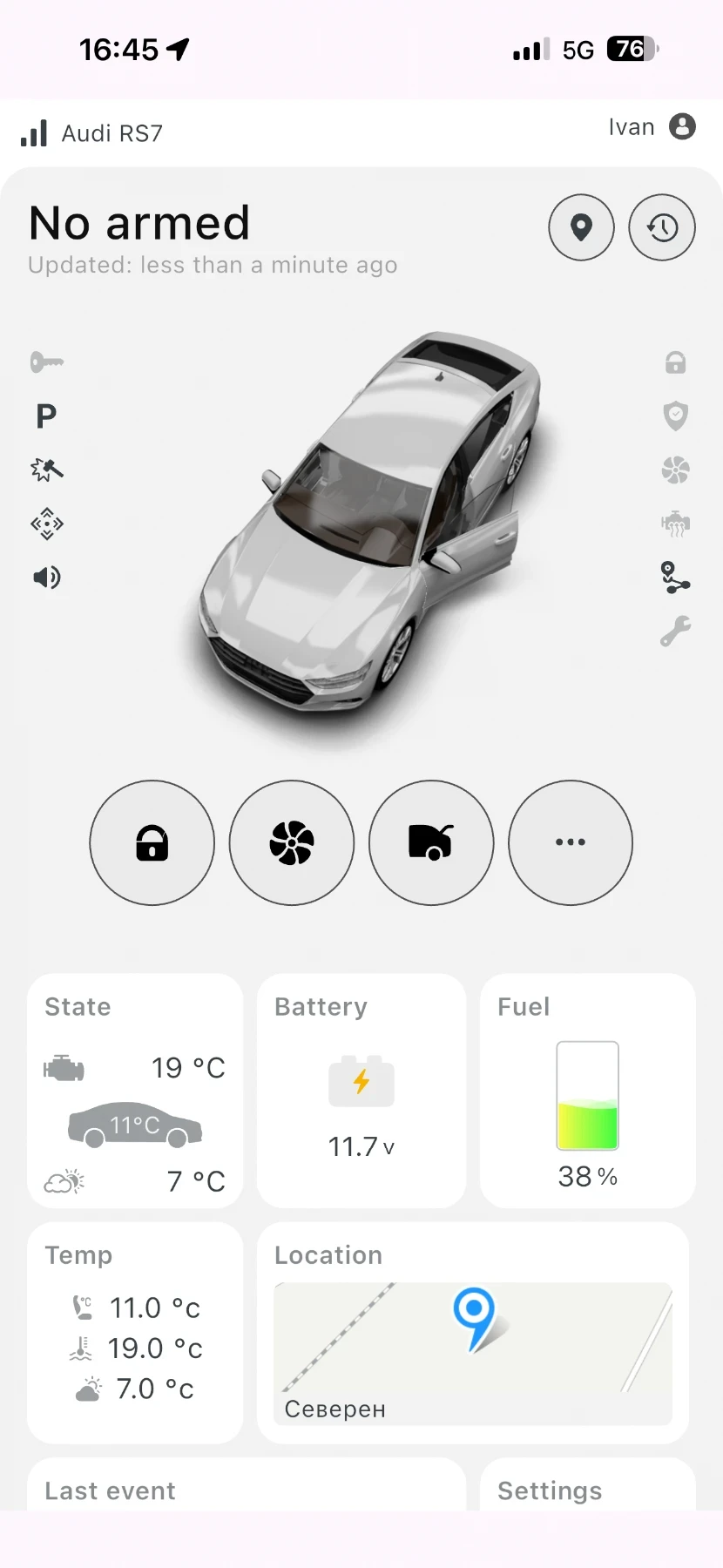Select the ignition key status icon
The height and width of the screenshot is (1568, 723).
click(47, 362)
